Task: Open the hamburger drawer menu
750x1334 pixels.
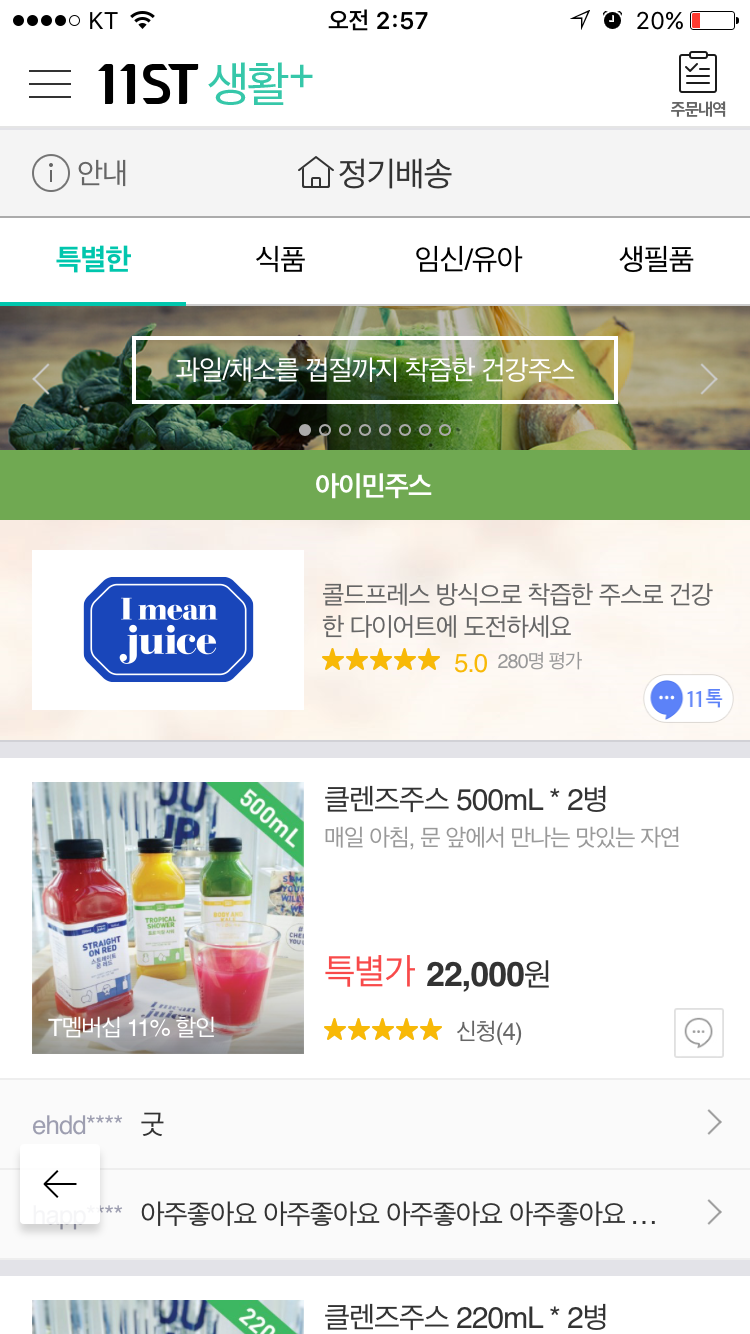Action: (x=50, y=84)
